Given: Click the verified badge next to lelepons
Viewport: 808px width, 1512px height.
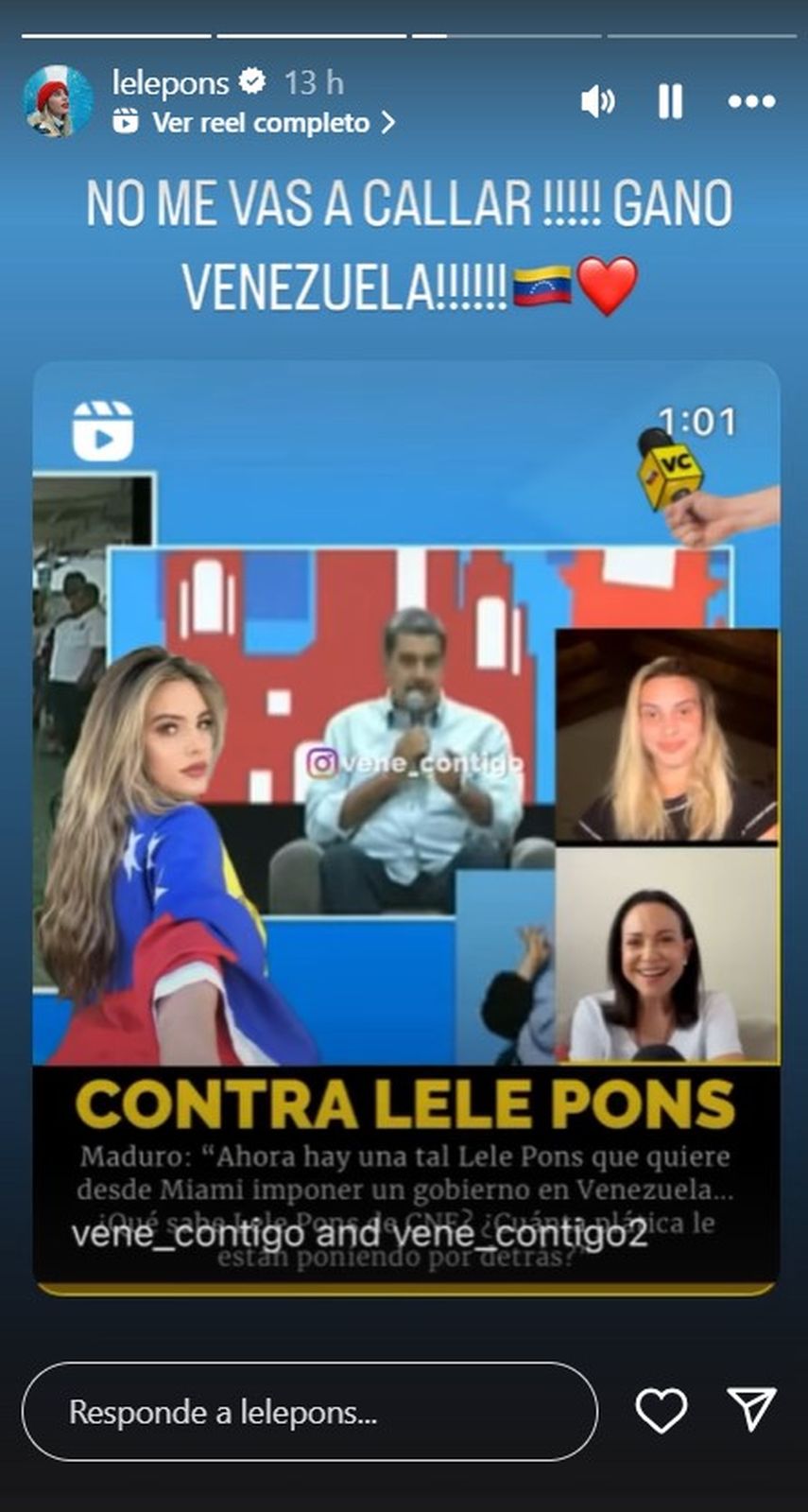Looking at the screenshot, I should 253,82.
